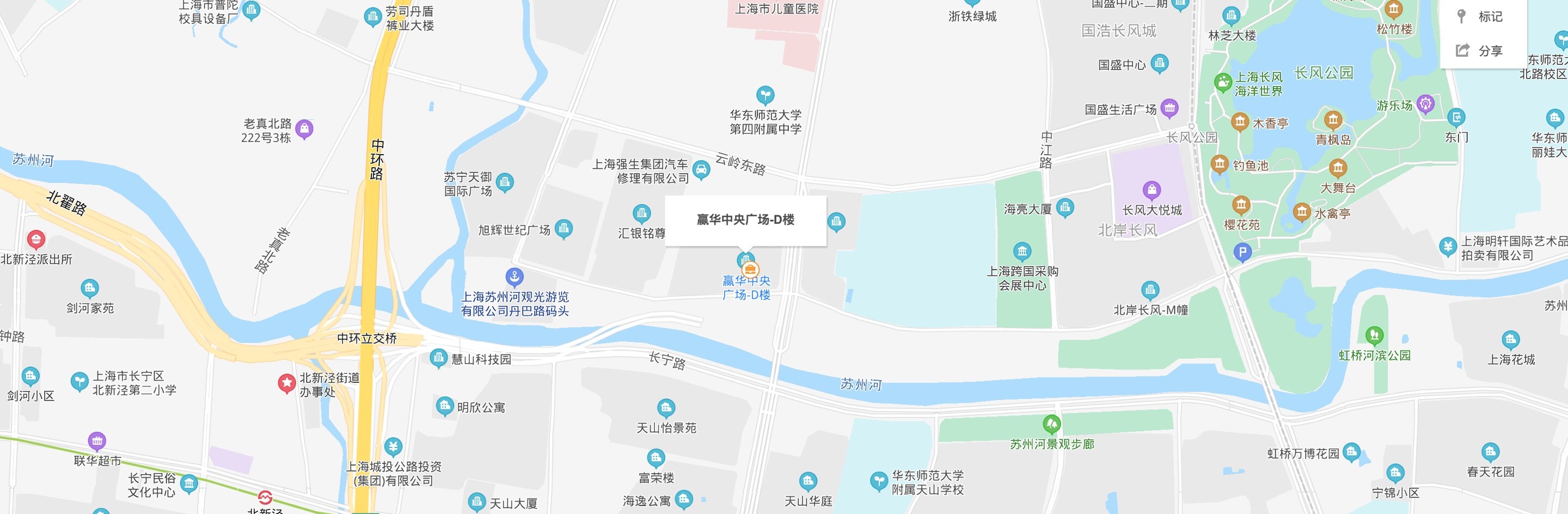Select the 上海长风海洋世界 marker
This screenshot has width=1568, height=514.
pyautogui.click(x=1222, y=82)
